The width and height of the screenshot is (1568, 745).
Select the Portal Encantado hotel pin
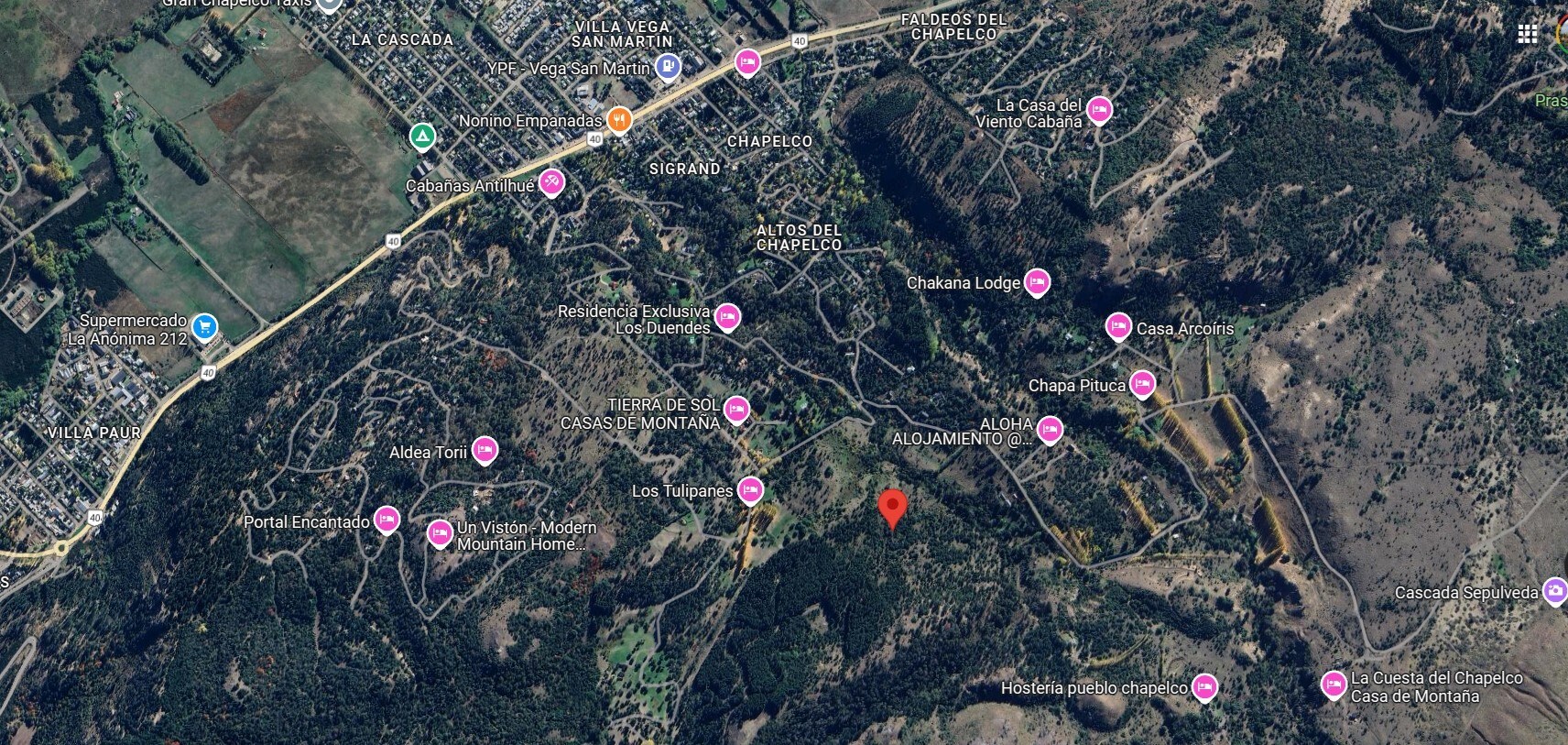[387, 520]
